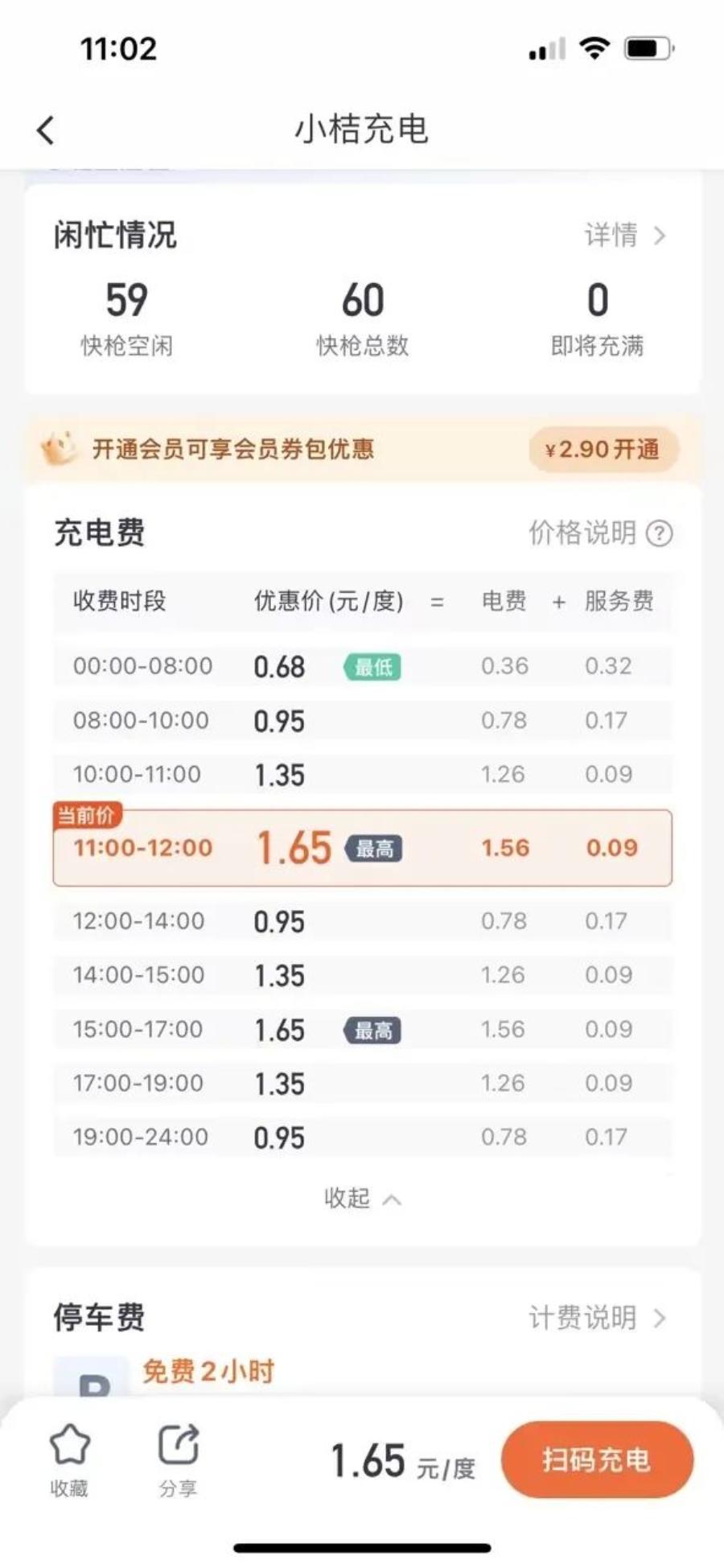This screenshot has height=1568, width=724.
Task: Tap ¥2.90开通 to activate membership
Action: [603, 449]
